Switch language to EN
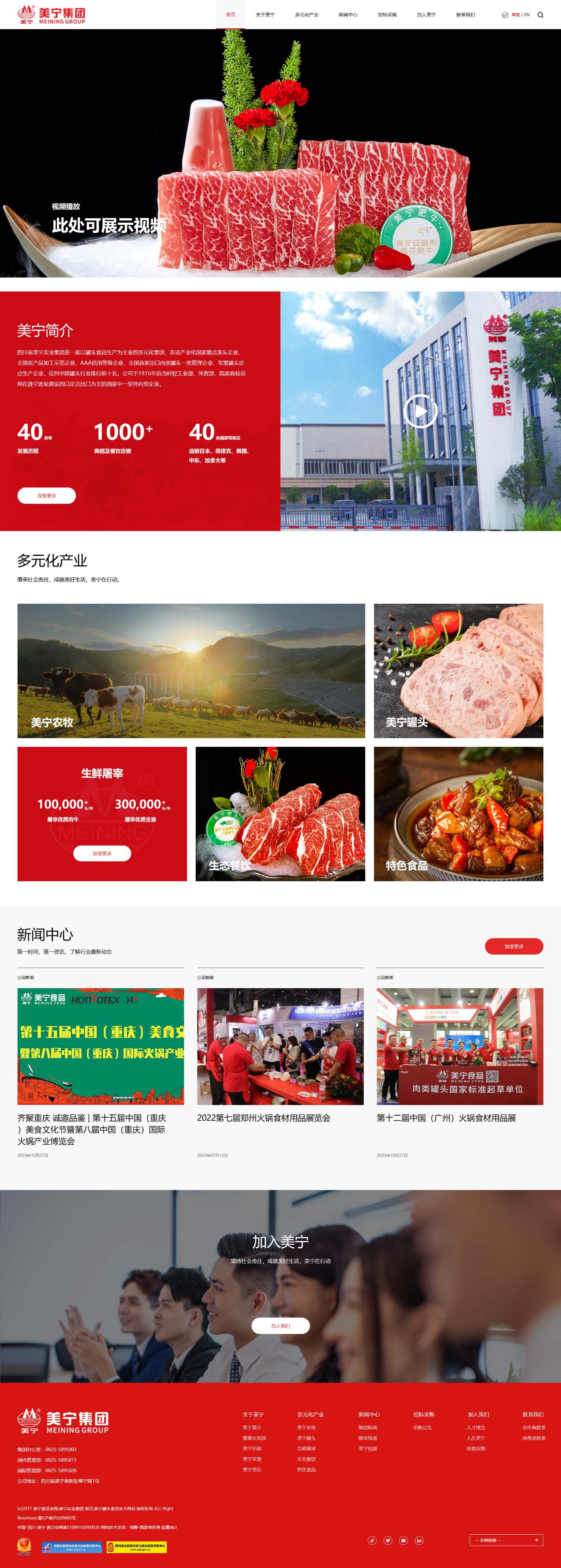The width and height of the screenshot is (561, 1568). pos(527,15)
